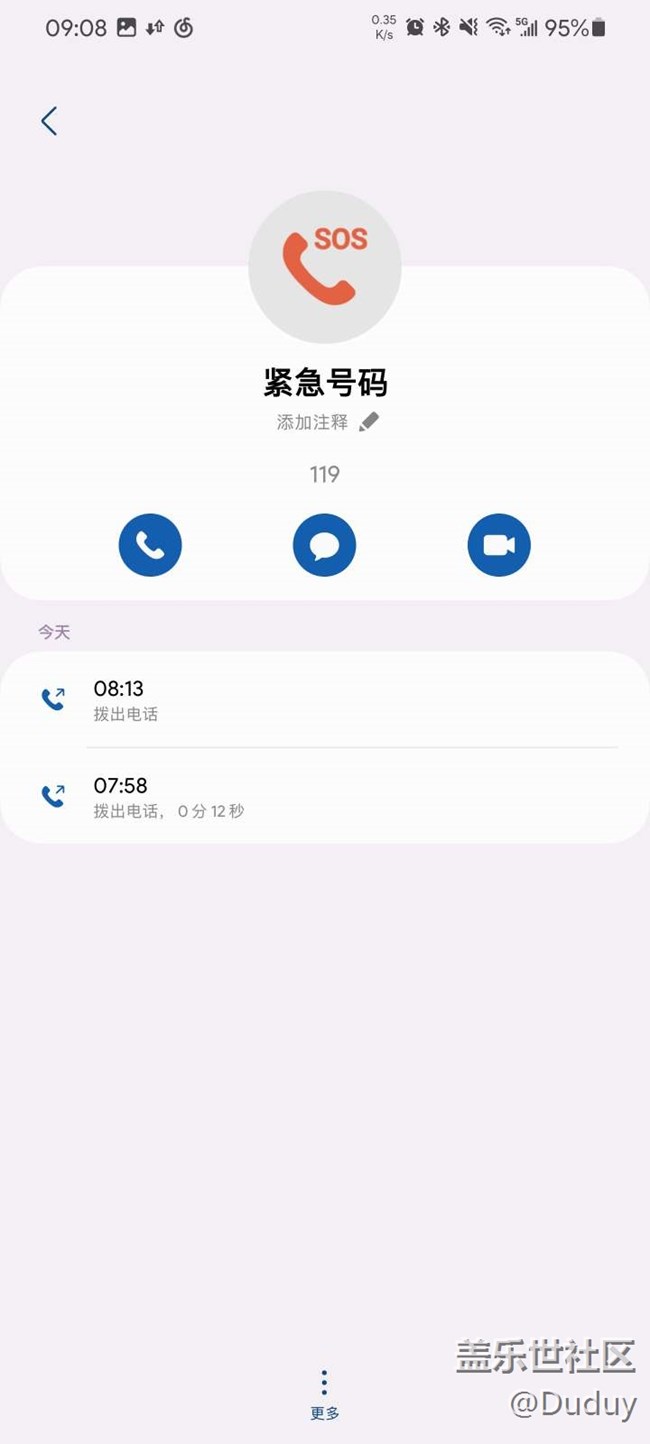
Task: Call 119 with the phone button
Action: click(150, 545)
